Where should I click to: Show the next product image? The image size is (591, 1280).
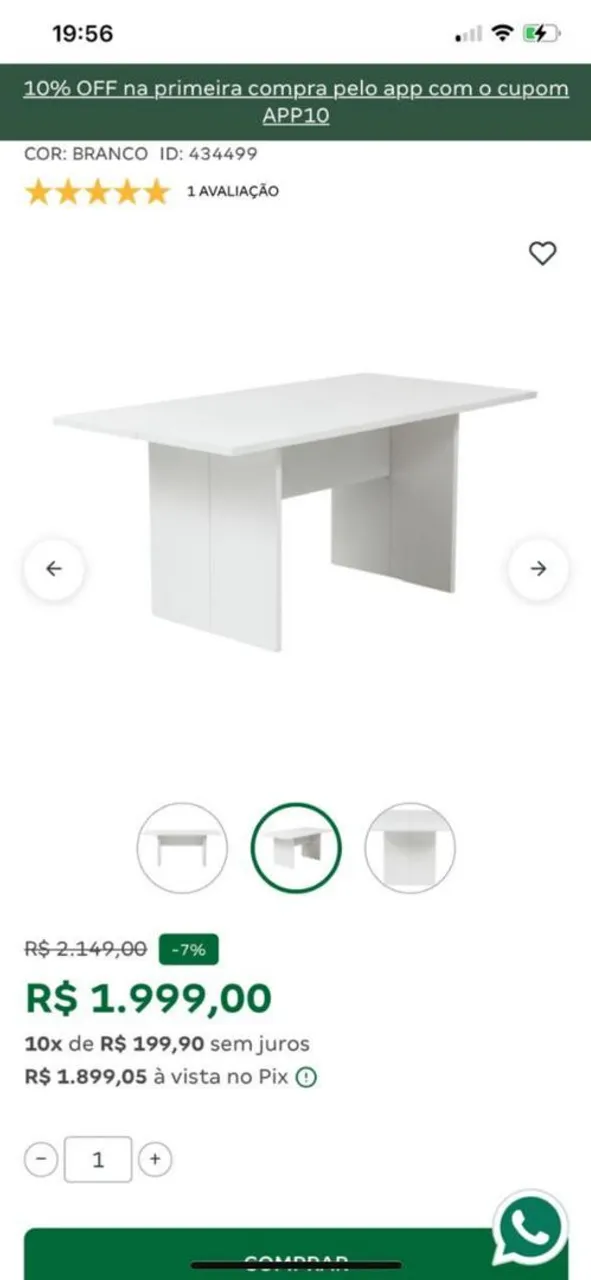tap(538, 569)
